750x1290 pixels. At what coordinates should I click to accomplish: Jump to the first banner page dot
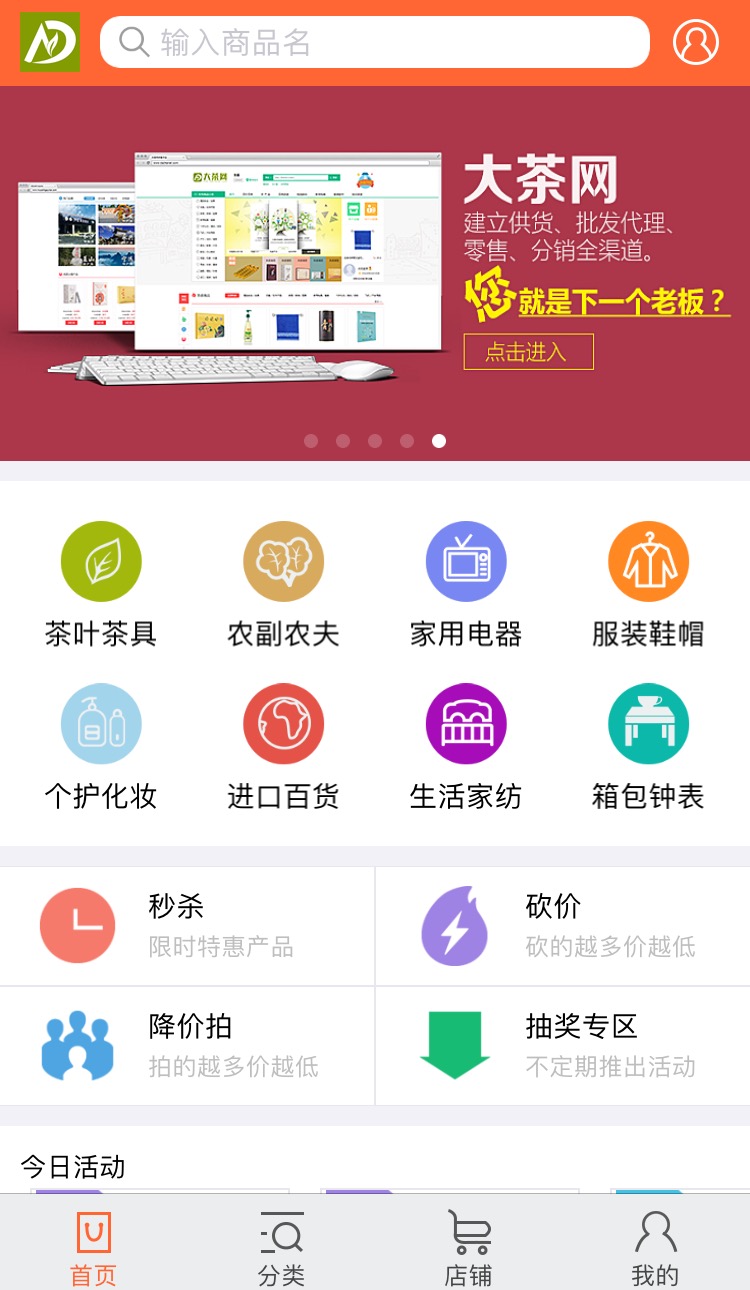click(x=311, y=441)
